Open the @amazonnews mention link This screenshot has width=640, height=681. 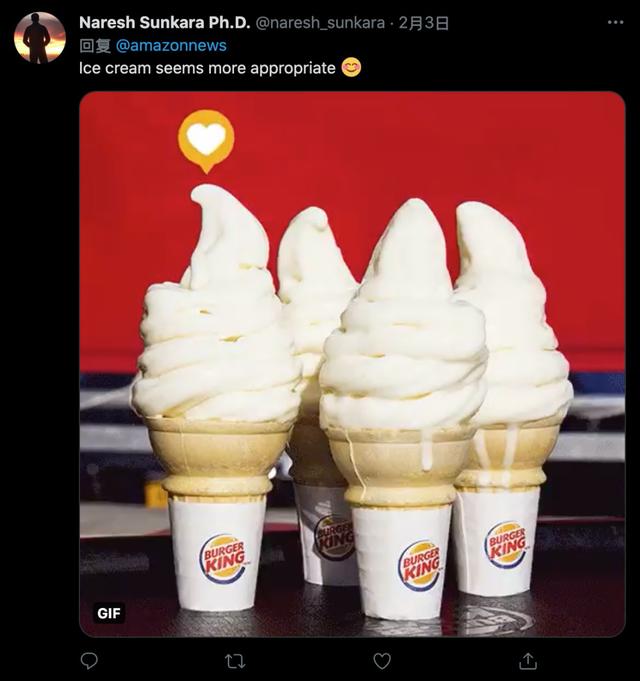[x=171, y=45]
